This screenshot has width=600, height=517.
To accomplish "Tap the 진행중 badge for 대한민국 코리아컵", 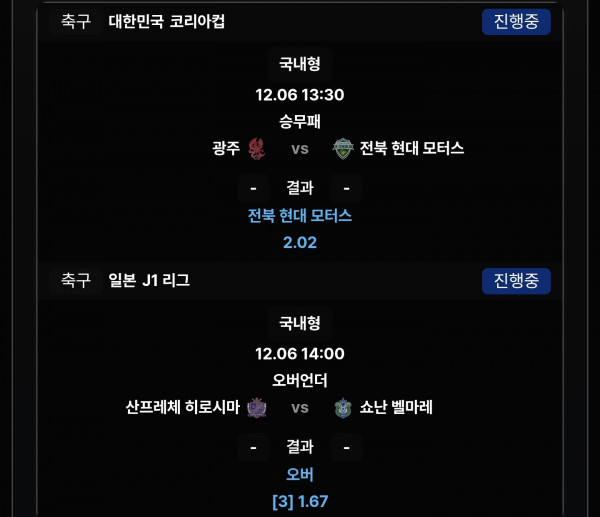I will click(x=516, y=21).
